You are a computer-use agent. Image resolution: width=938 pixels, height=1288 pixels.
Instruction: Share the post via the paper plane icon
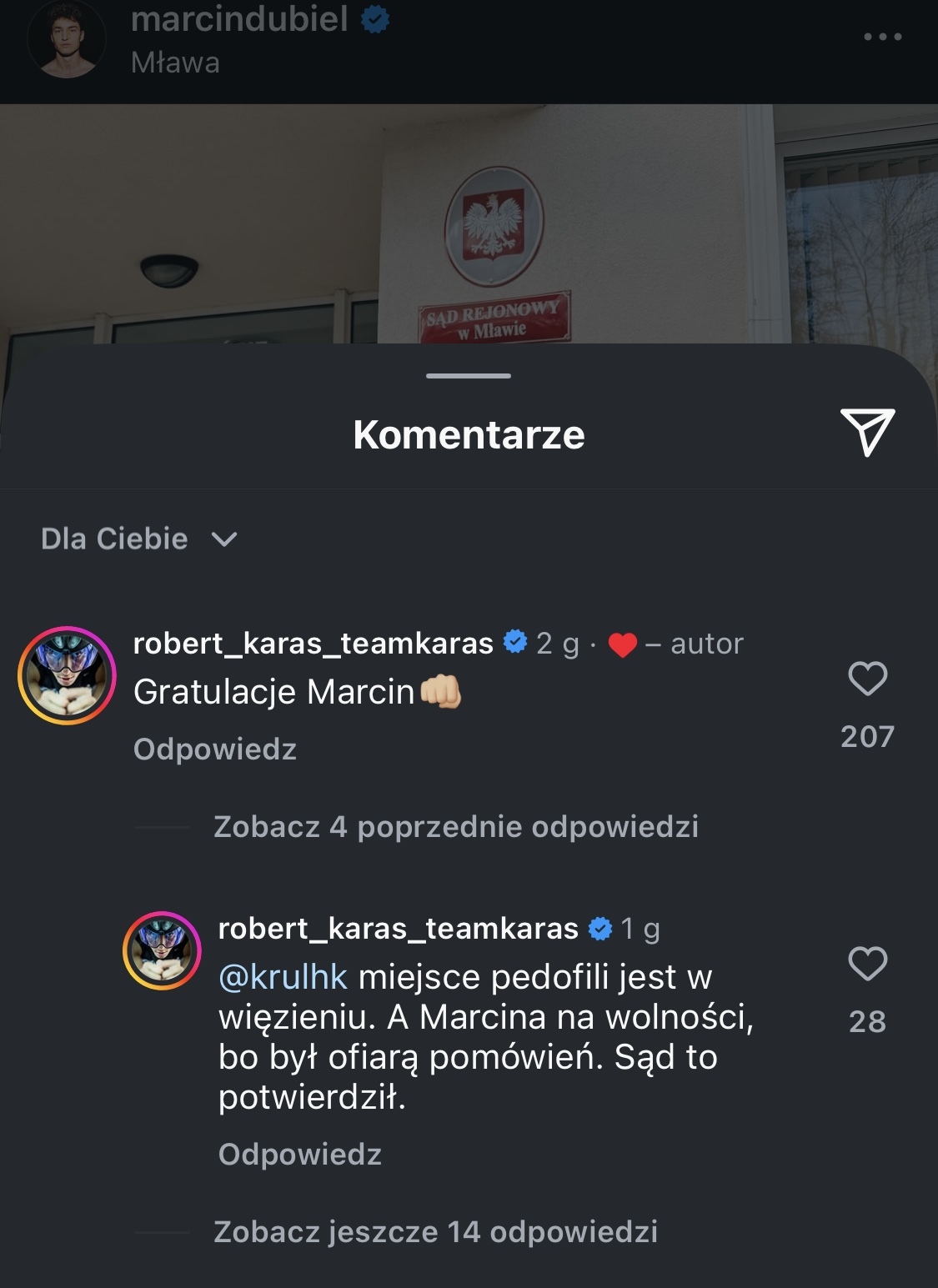pyautogui.click(x=867, y=432)
